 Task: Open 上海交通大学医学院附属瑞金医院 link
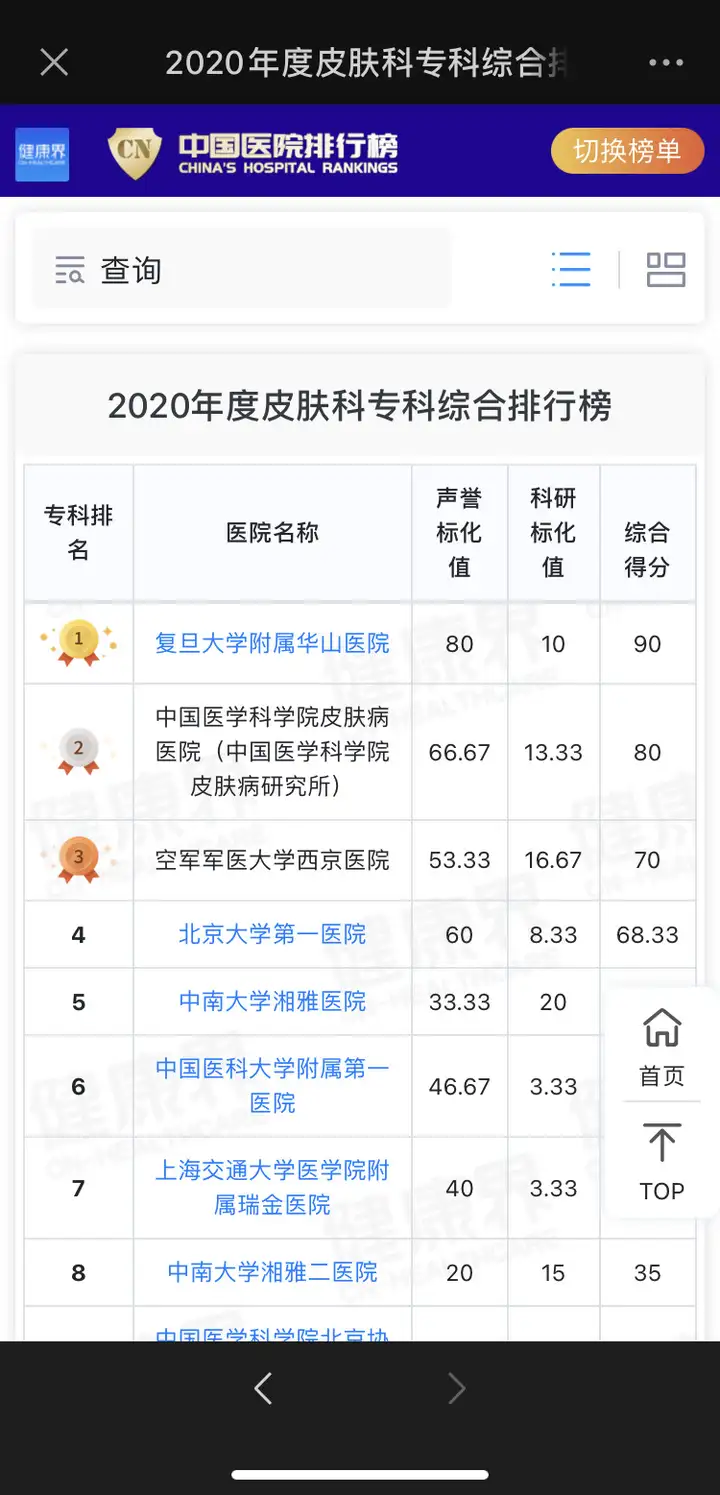pyautogui.click(x=272, y=1187)
